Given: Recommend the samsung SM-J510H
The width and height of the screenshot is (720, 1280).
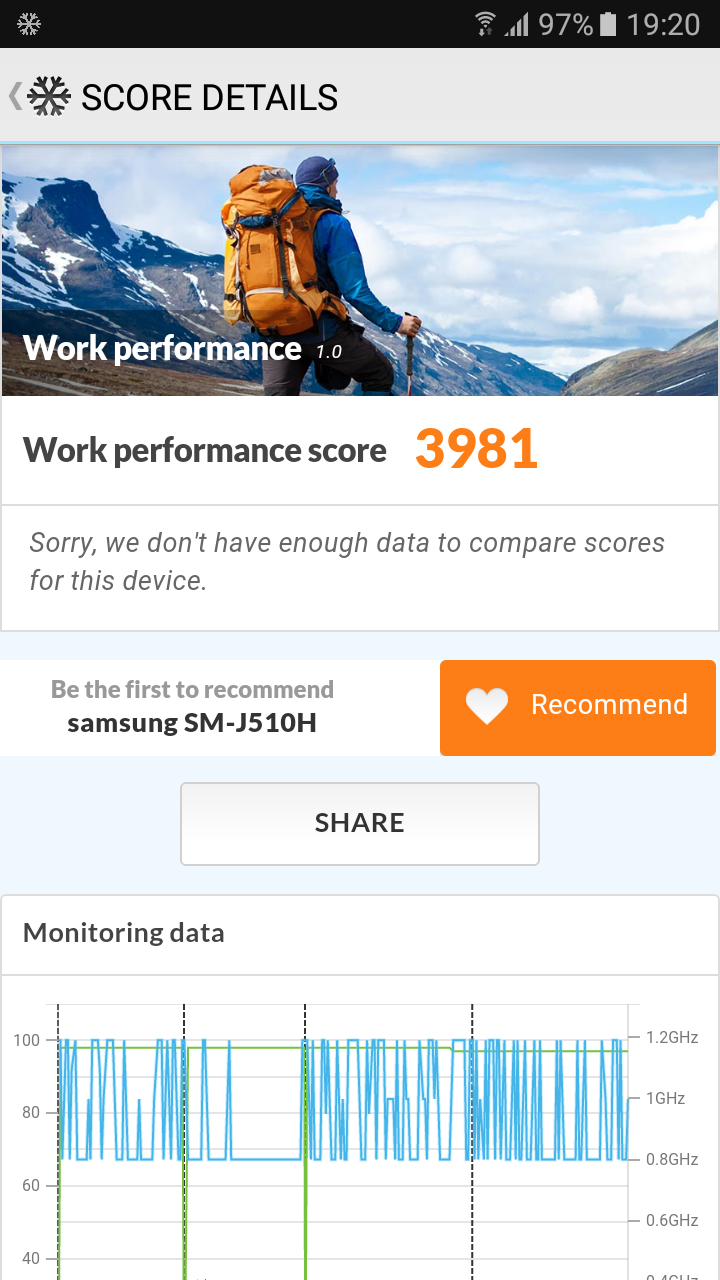Looking at the screenshot, I should click(578, 706).
